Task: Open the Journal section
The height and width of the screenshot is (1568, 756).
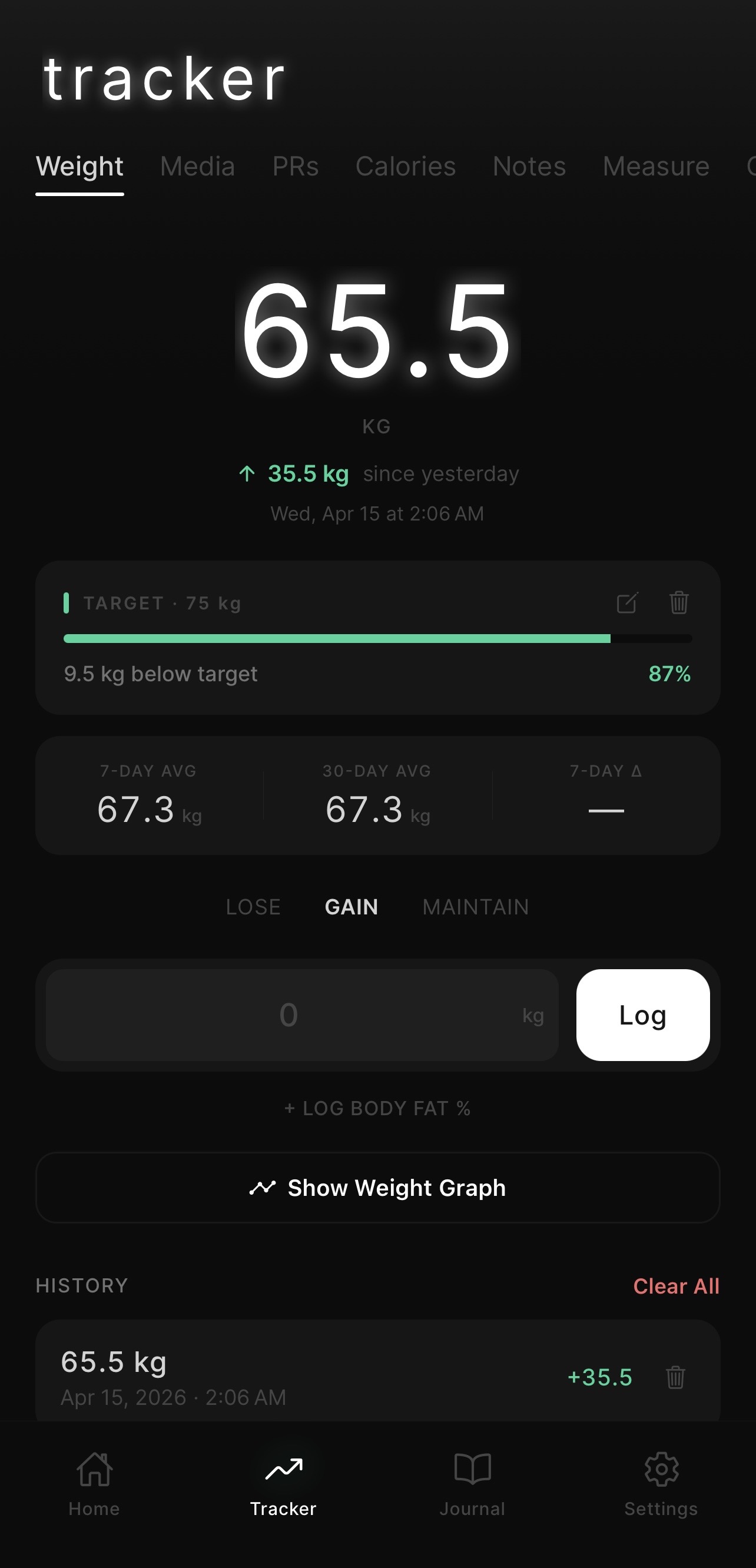Action: tap(472, 1484)
